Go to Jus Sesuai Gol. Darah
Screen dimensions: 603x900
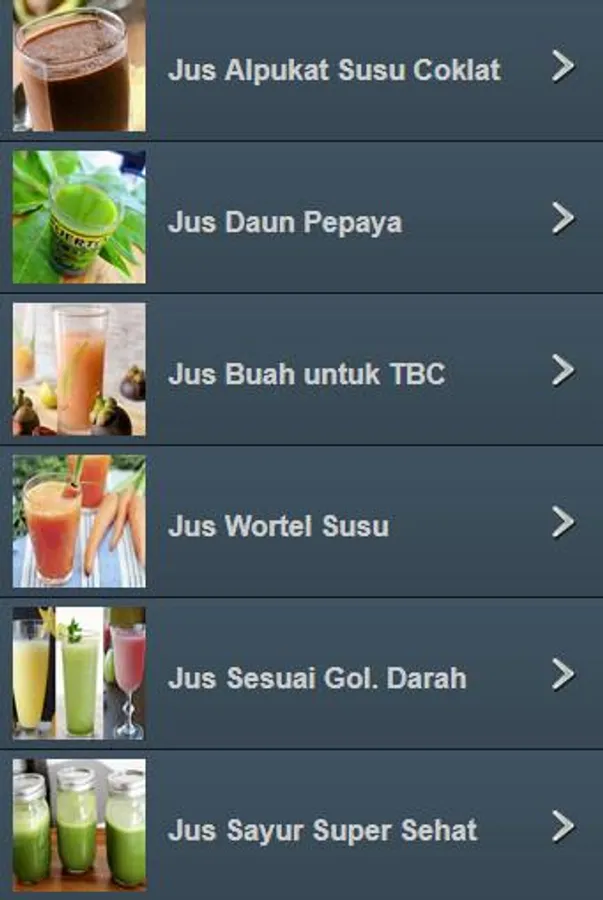point(317,678)
